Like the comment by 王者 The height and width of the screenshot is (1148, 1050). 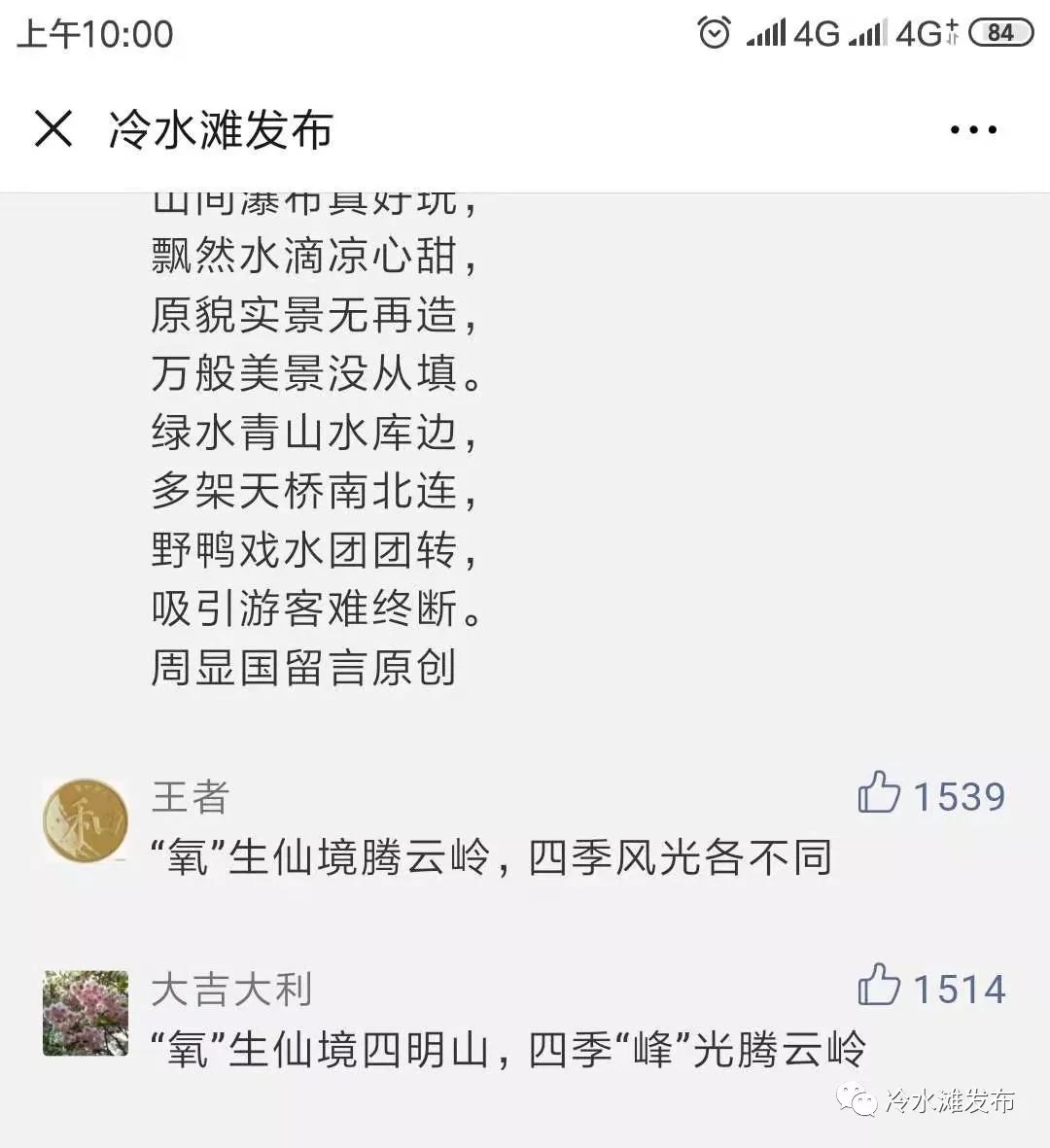click(880, 793)
